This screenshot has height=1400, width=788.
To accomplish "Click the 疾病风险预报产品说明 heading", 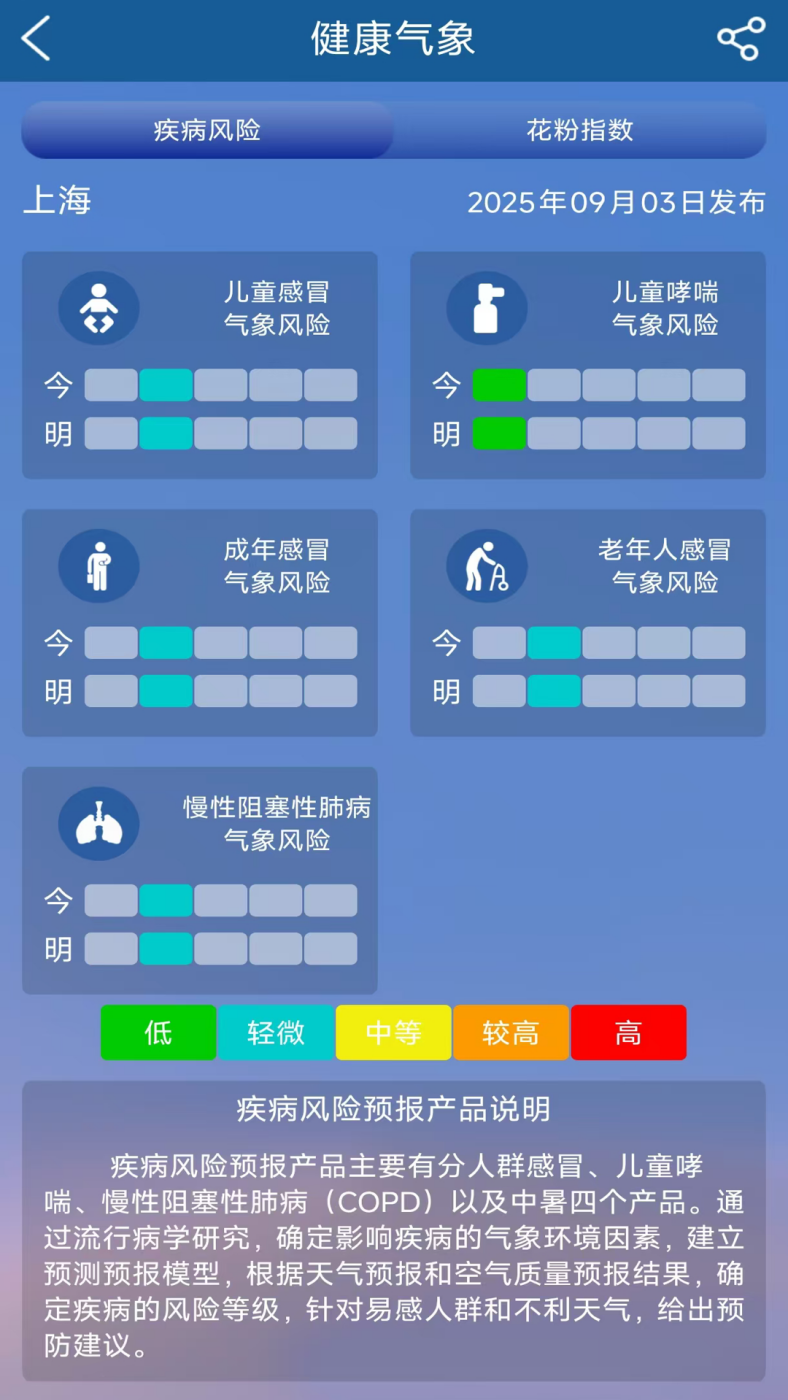I will coord(393,1109).
